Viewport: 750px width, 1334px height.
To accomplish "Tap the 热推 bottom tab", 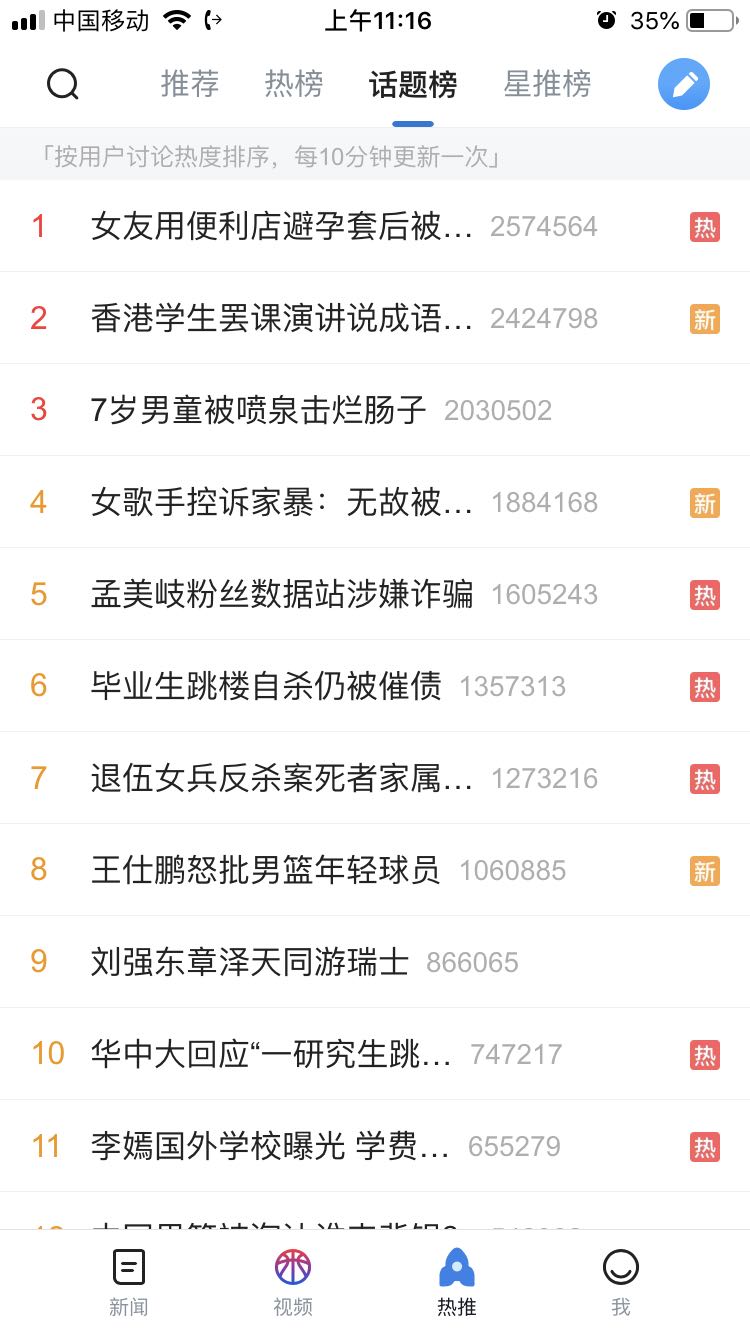I will (x=457, y=1282).
